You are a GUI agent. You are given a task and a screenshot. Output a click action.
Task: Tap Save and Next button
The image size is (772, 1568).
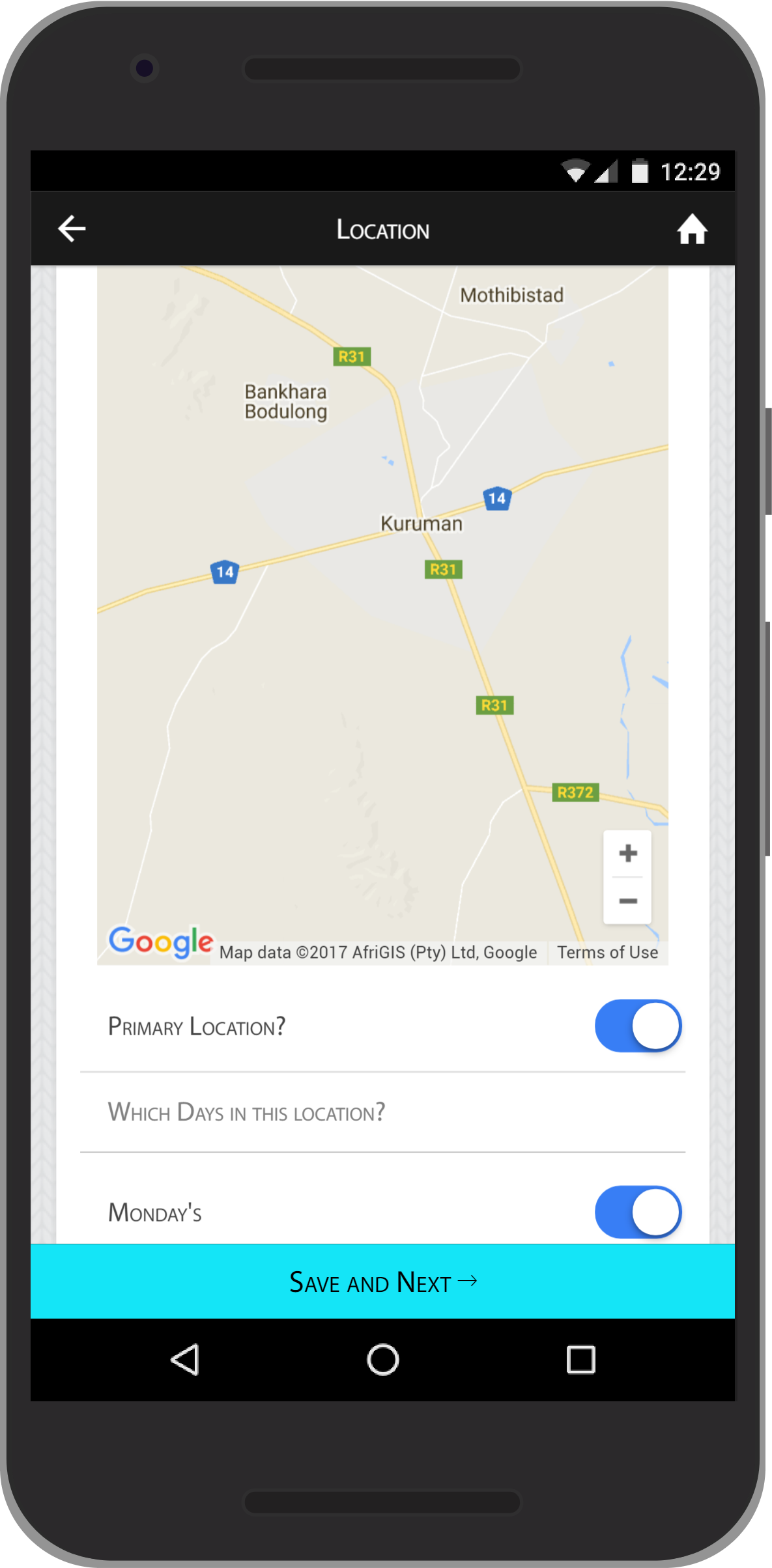pos(383,1281)
